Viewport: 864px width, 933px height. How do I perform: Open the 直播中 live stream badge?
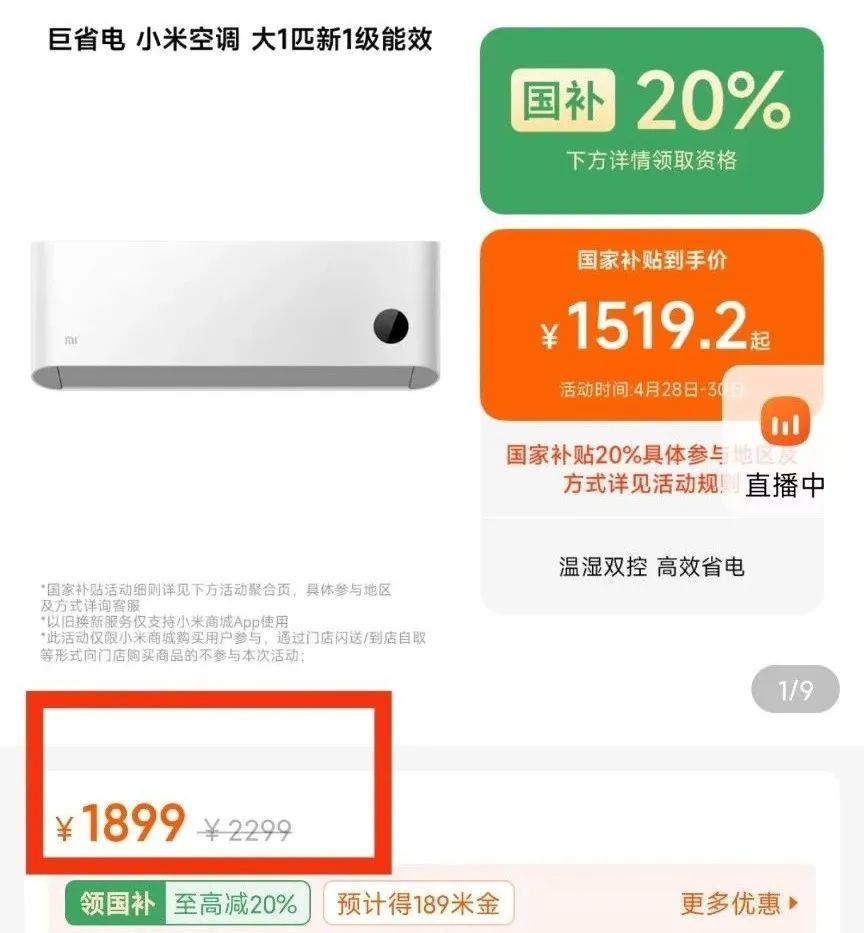pyautogui.click(x=785, y=445)
